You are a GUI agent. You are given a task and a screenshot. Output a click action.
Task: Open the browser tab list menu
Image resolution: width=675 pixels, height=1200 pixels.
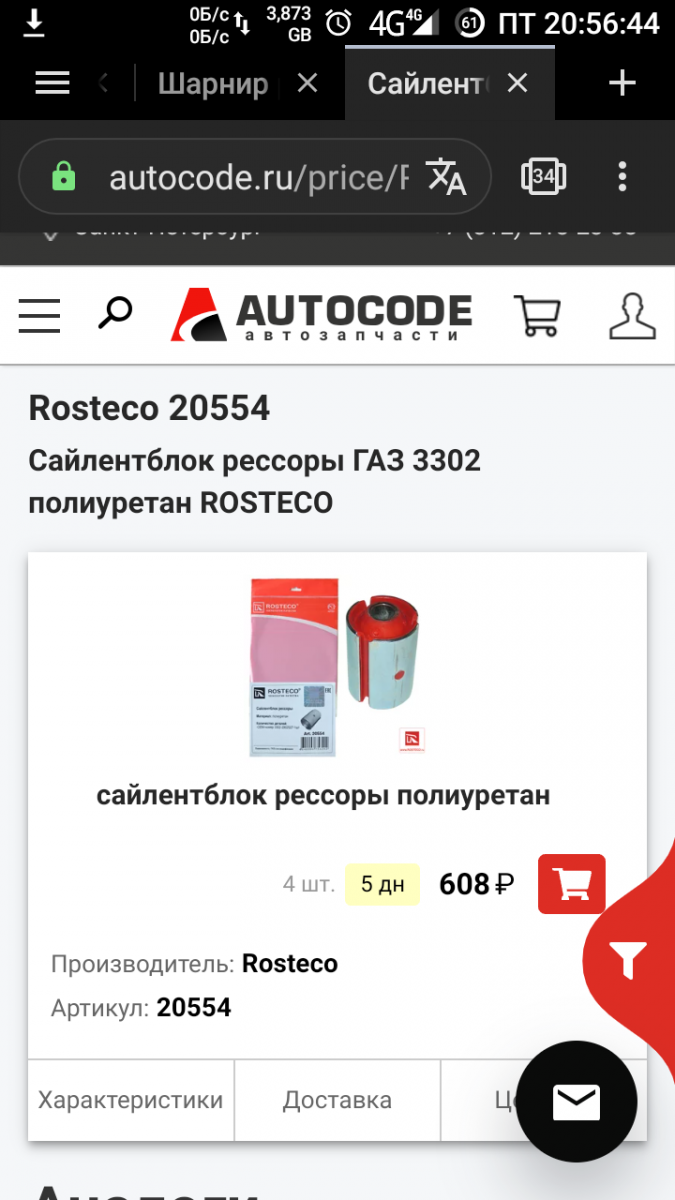tap(52, 83)
